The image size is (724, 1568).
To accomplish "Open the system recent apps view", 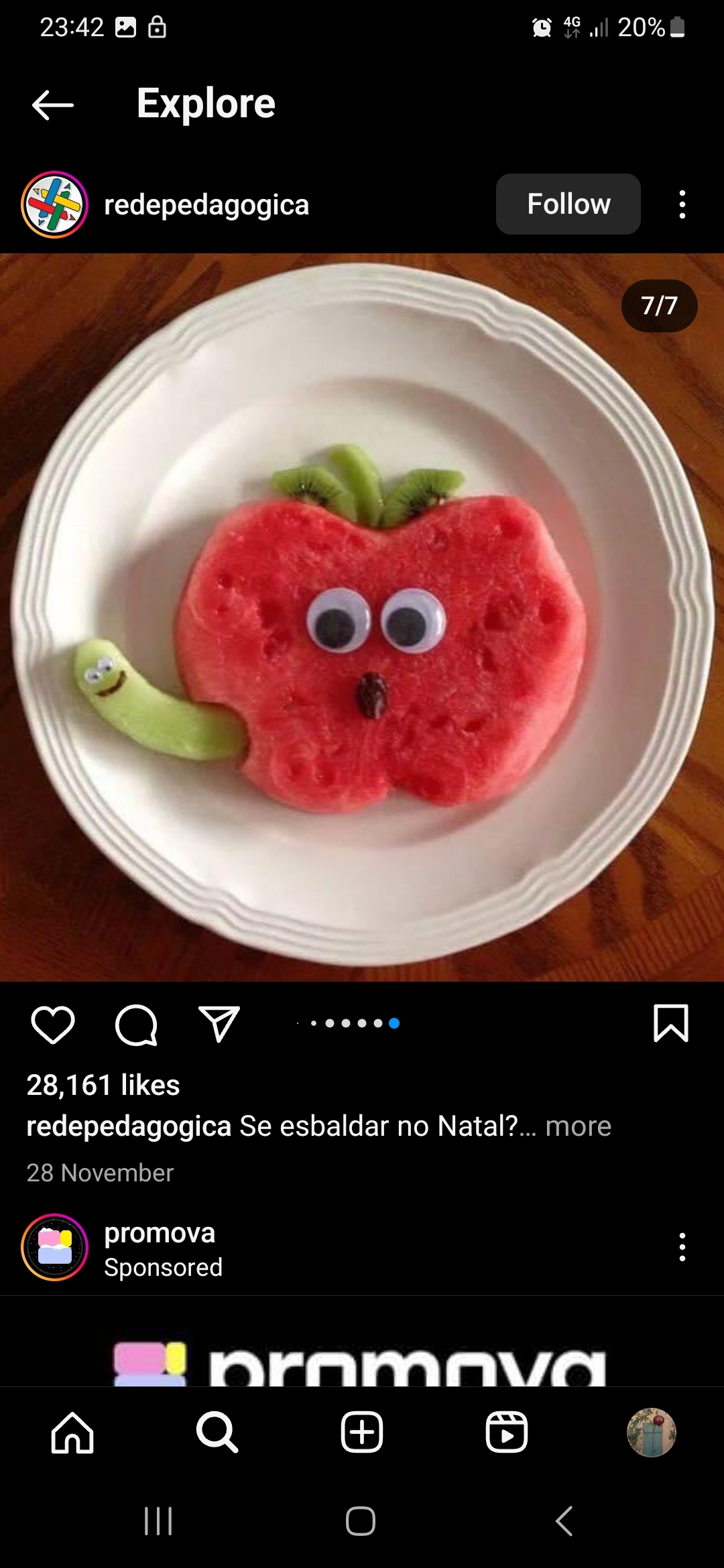I will (158, 1521).
